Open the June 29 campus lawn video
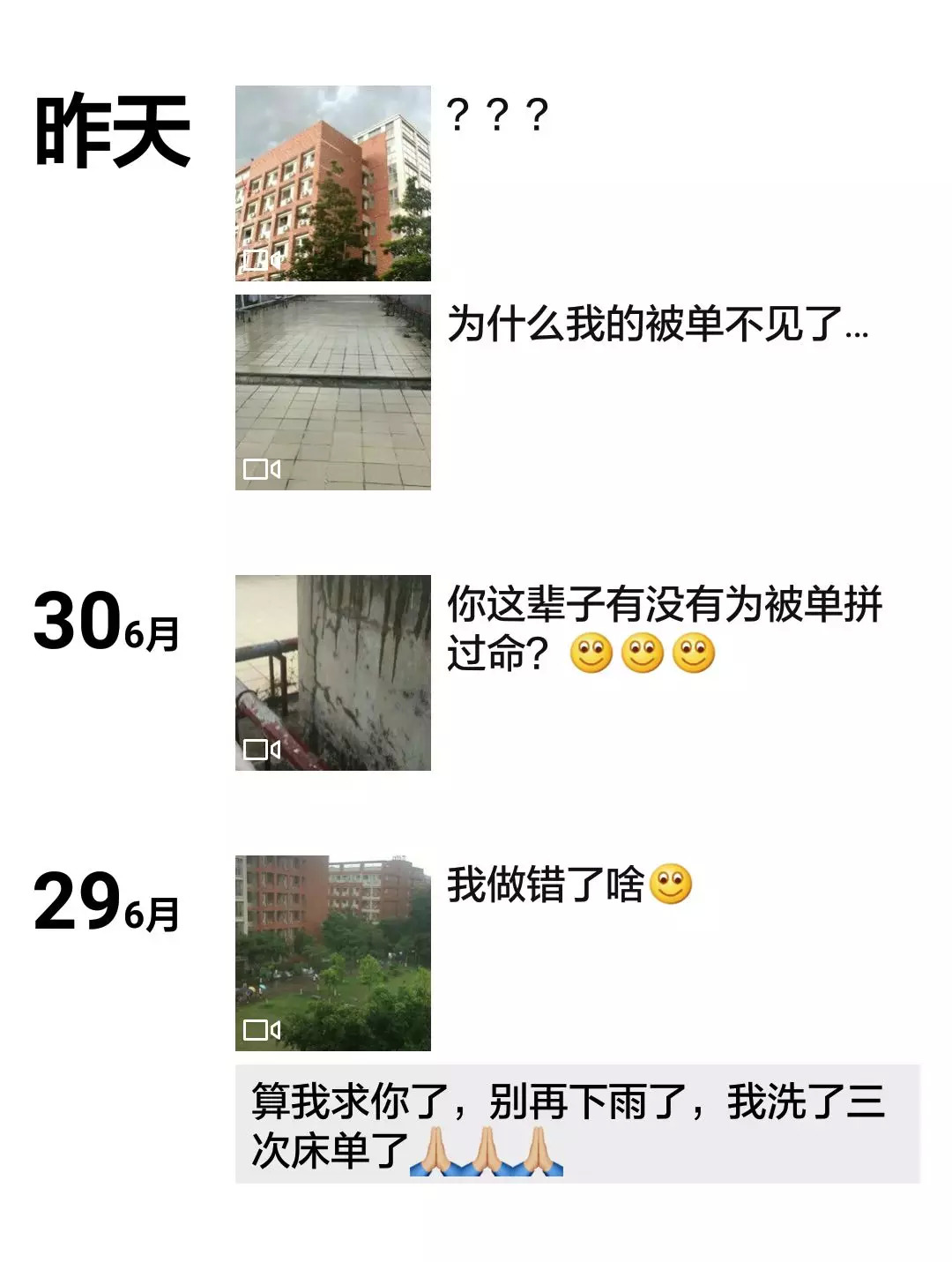The width and height of the screenshot is (952, 1262). 332,953
